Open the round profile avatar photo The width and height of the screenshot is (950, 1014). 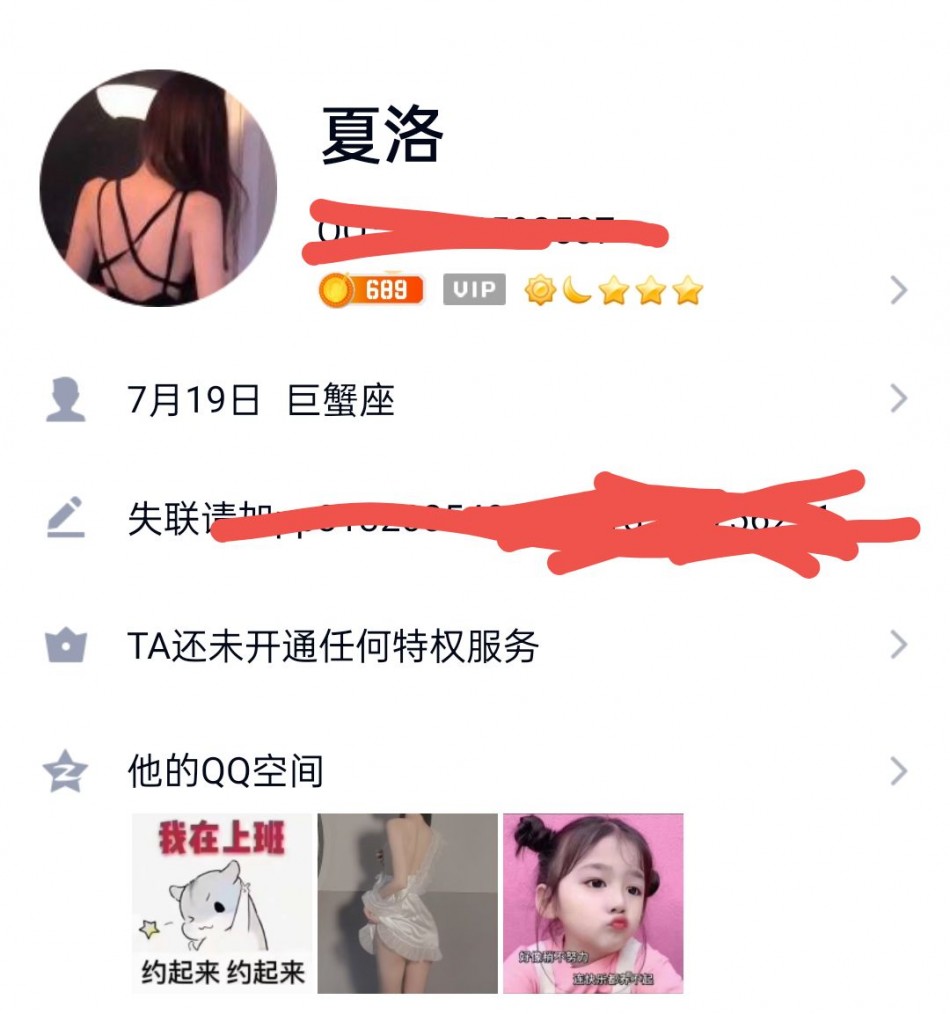[x=158, y=188]
